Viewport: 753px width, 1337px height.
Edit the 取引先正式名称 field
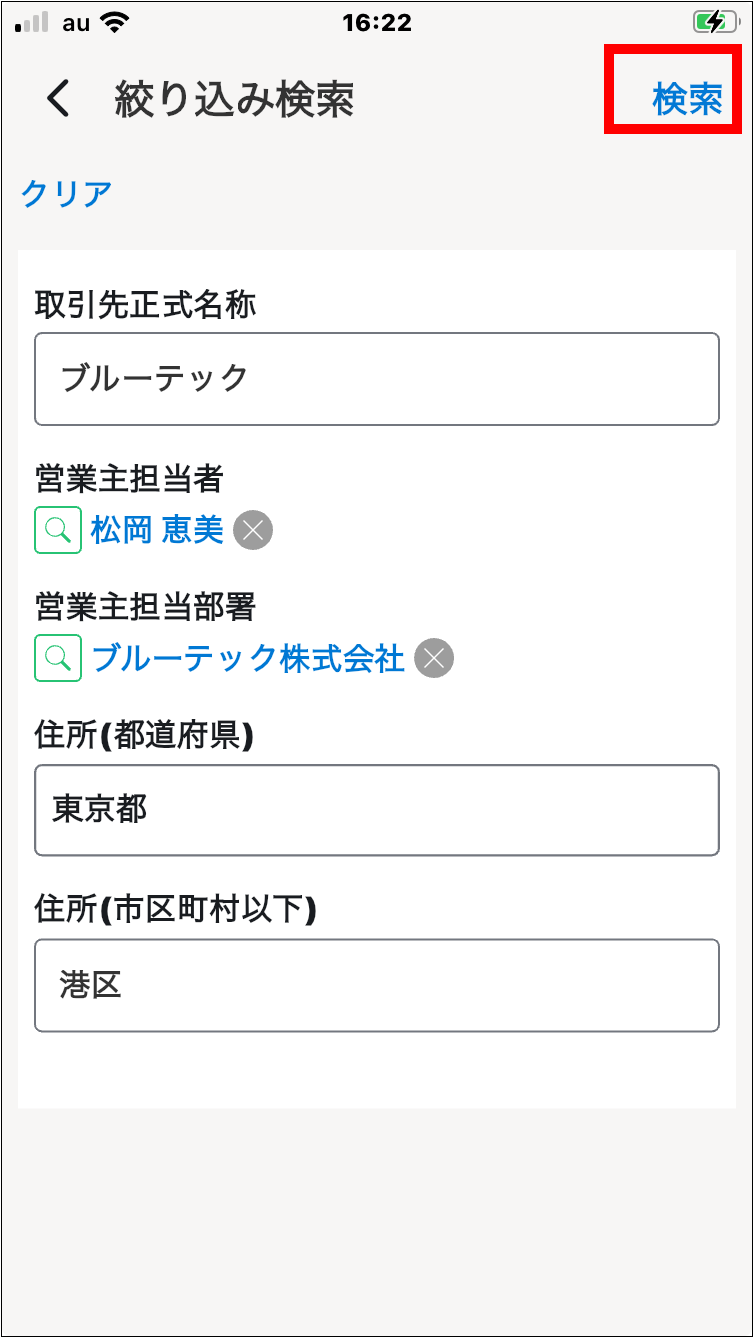point(377,379)
